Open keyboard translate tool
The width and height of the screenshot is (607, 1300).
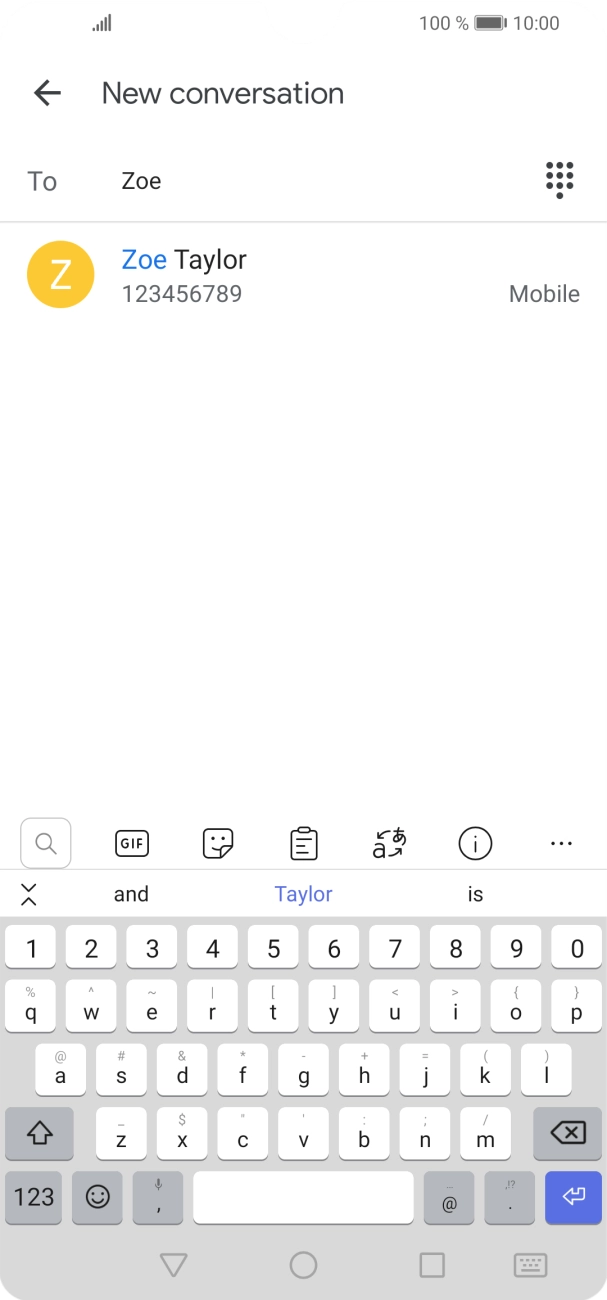(389, 843)
